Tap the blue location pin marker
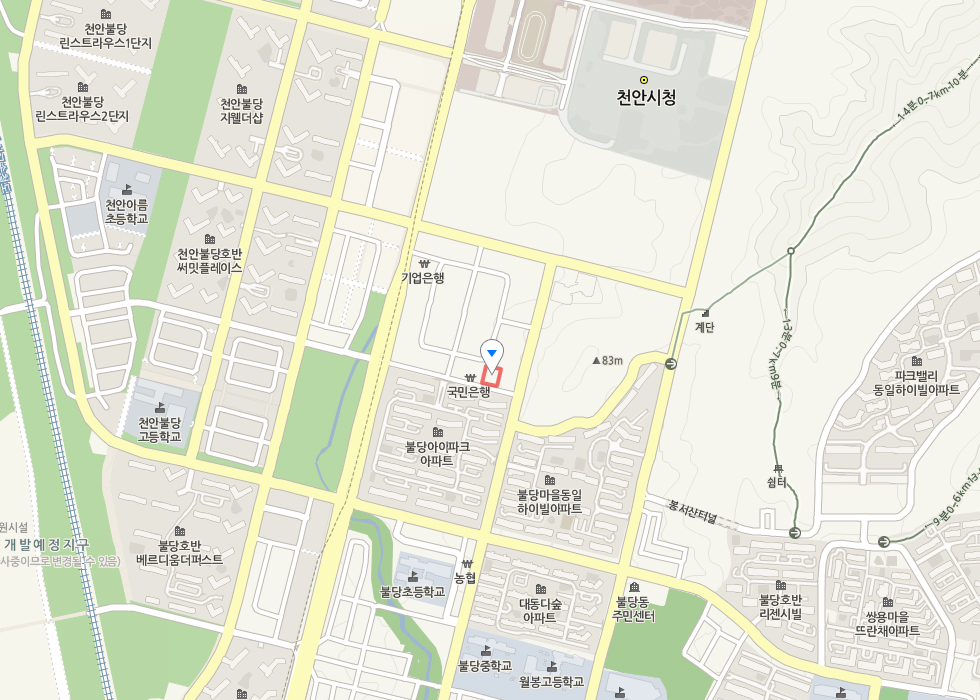The image size is (980, 700). tap(491, 354)
